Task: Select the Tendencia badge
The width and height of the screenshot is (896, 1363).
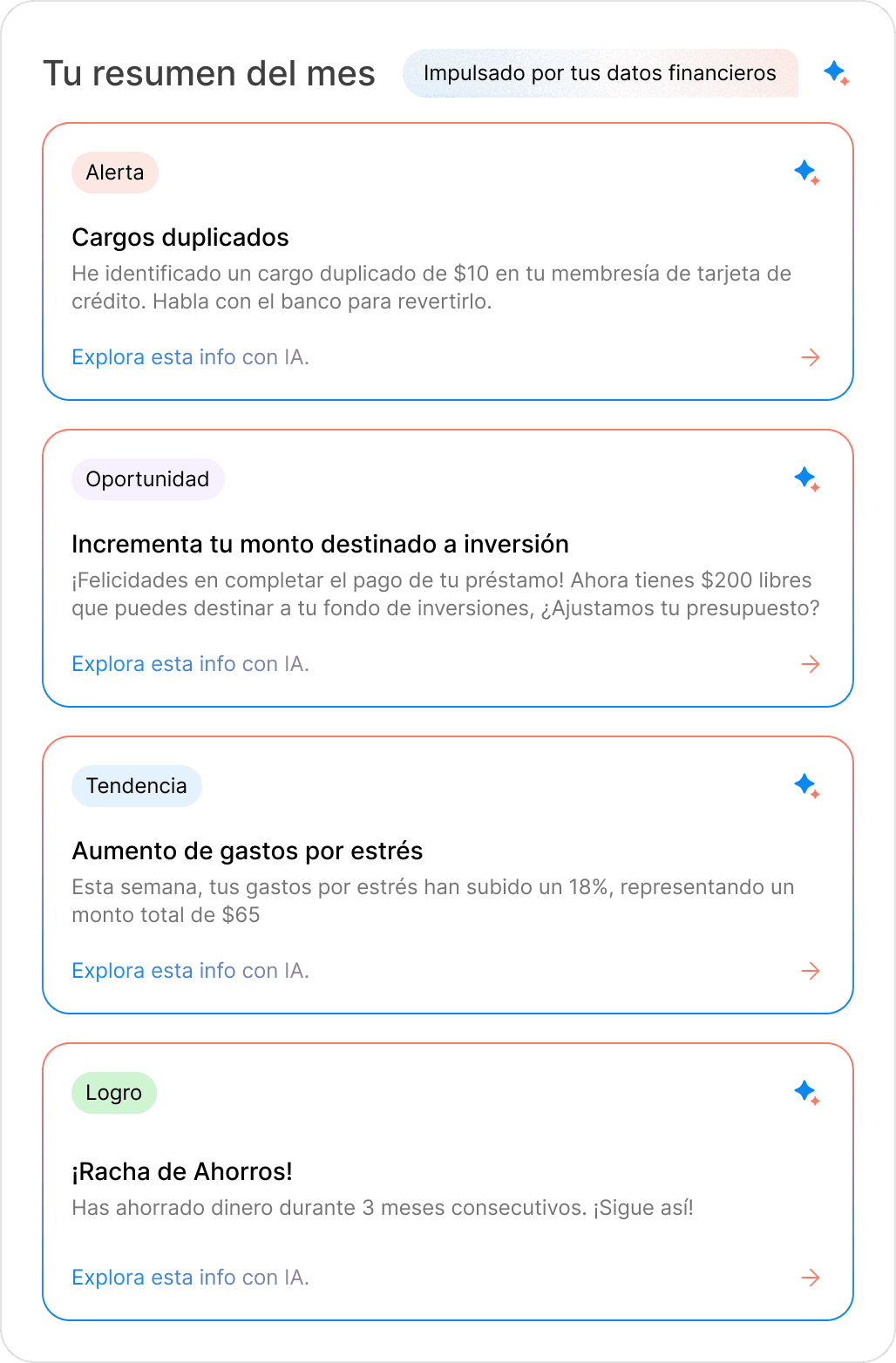Action: (136, 785)
